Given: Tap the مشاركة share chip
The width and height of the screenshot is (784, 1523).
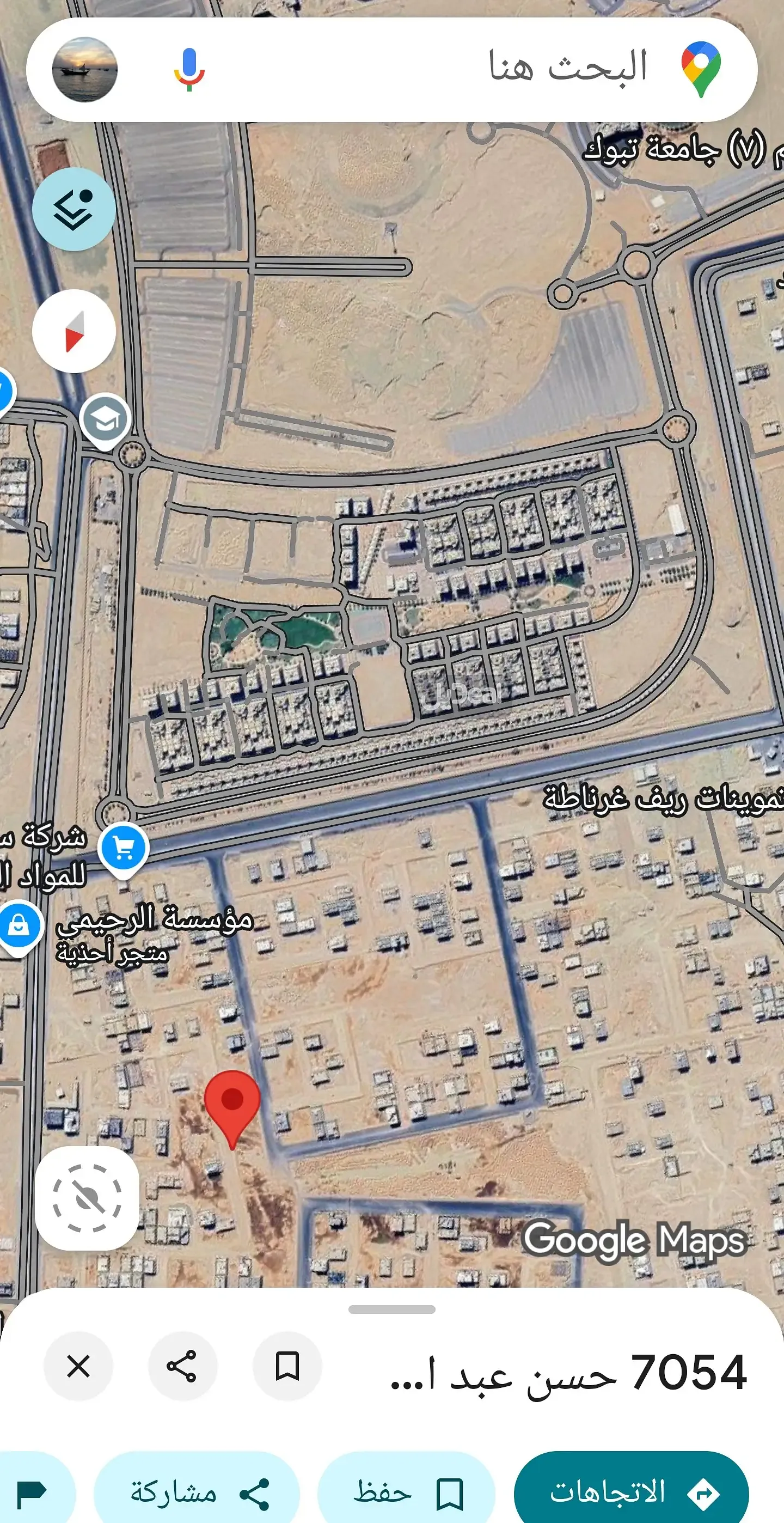Looking at the screenshot, I should (196, 1491).
